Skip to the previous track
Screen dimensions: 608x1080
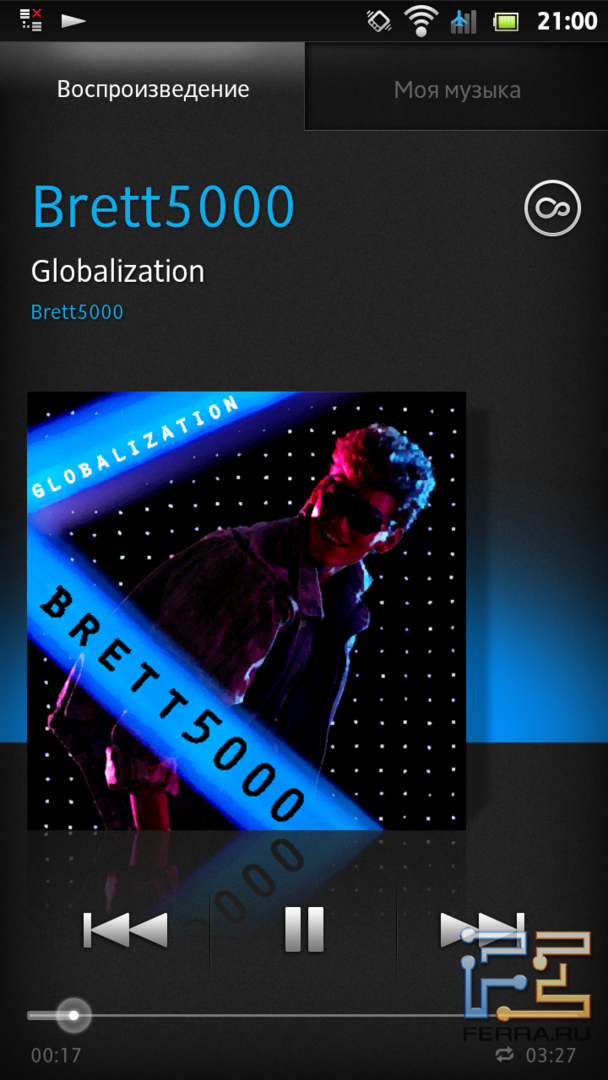click(x=125, y=930)
